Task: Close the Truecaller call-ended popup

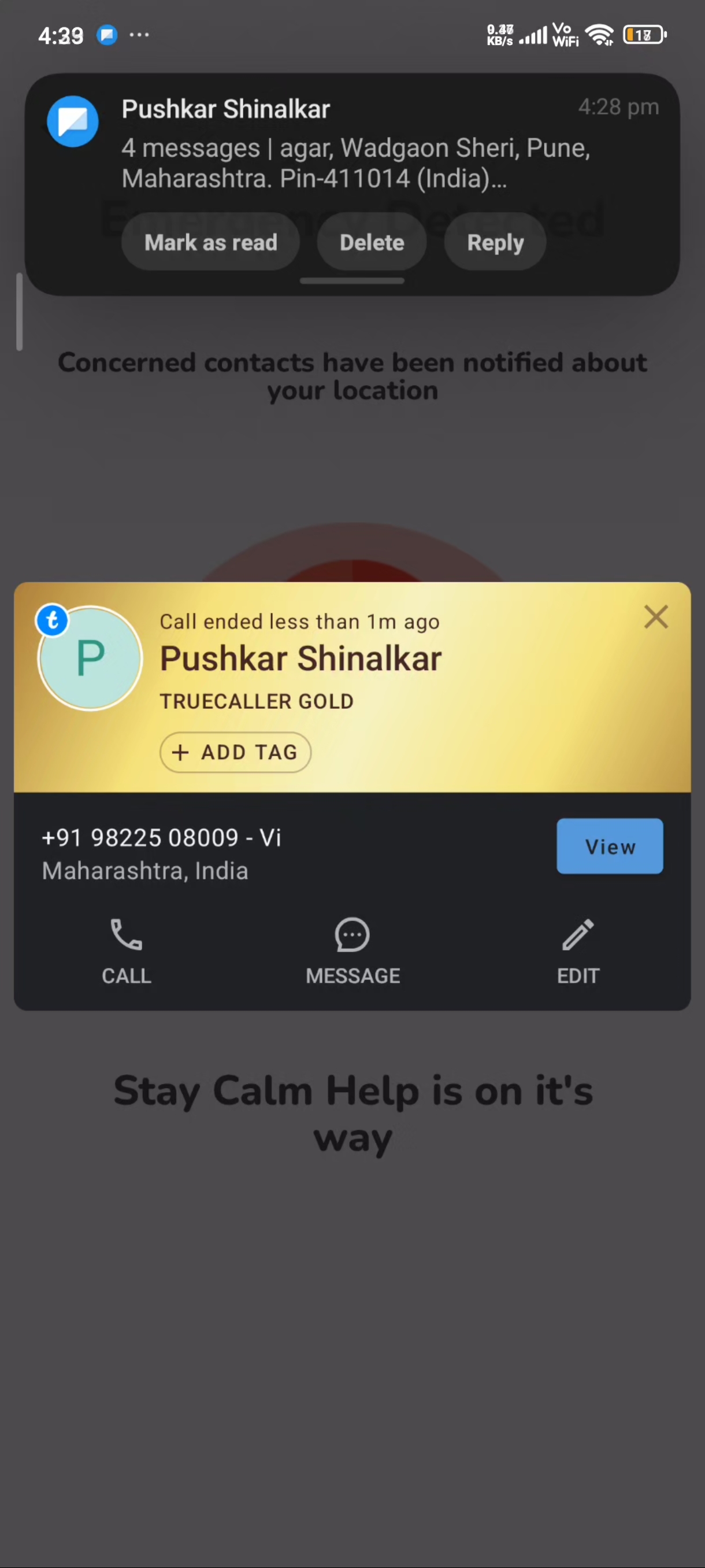Action: coord(656,617)
